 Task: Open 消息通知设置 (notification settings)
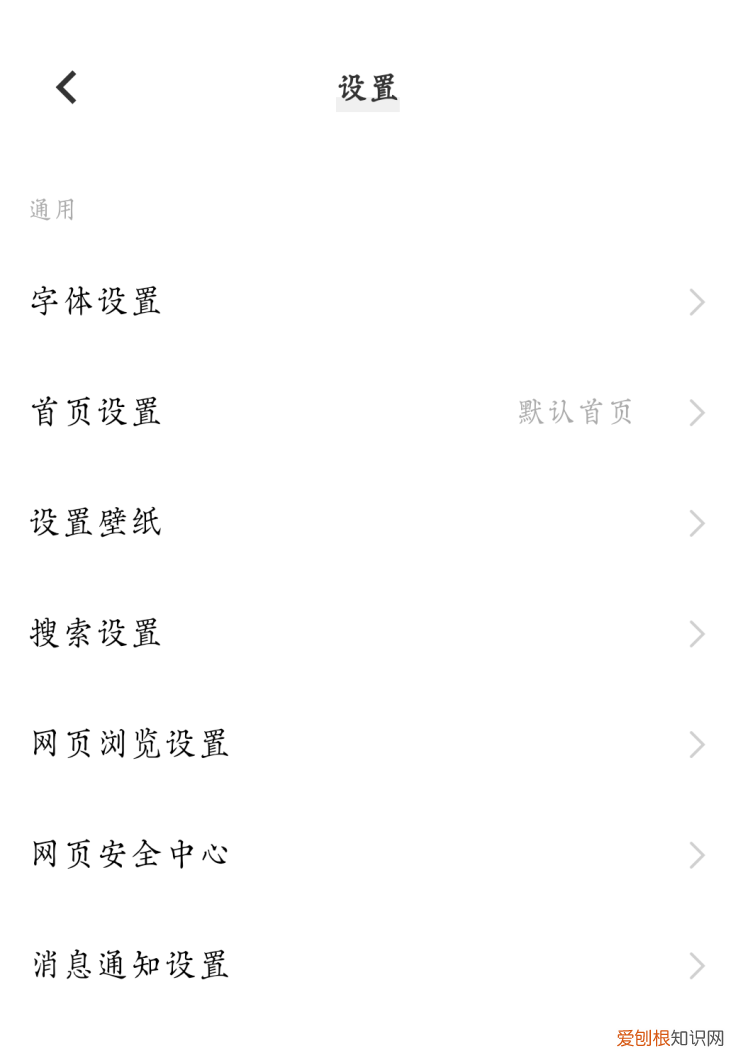[128, 966]
